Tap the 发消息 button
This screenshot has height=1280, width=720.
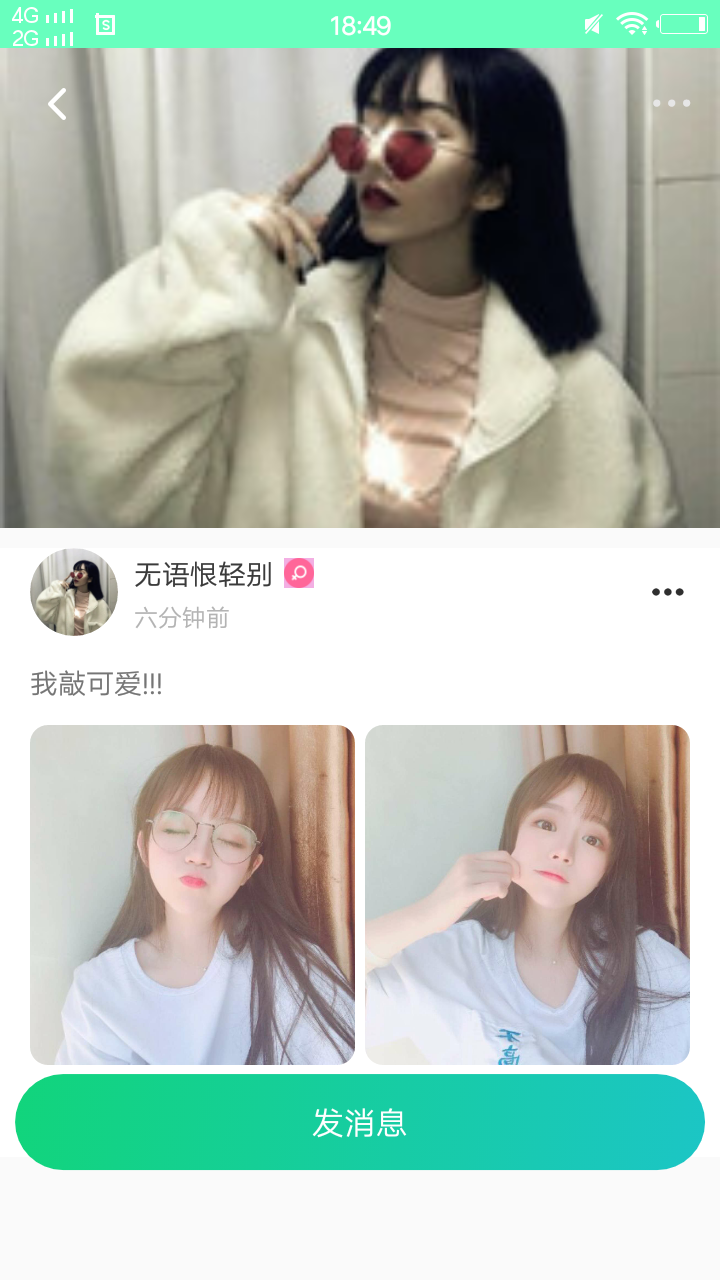click(x=360, y=1122)
